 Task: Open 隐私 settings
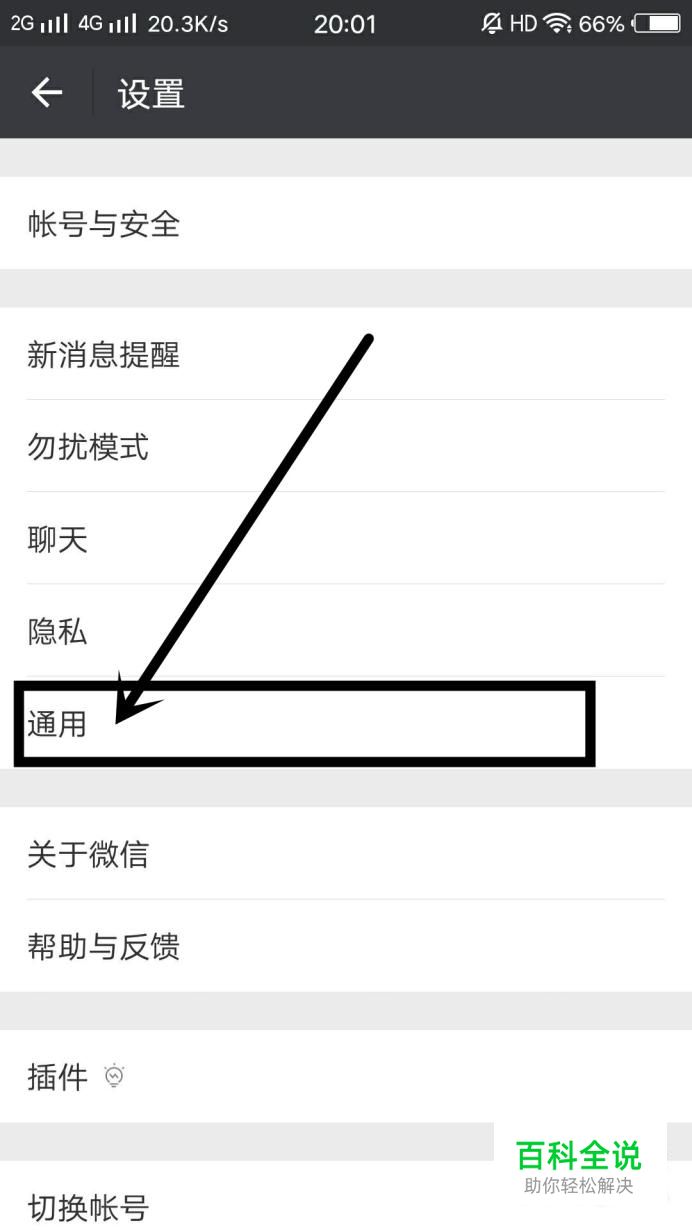(x=346, y=630)
